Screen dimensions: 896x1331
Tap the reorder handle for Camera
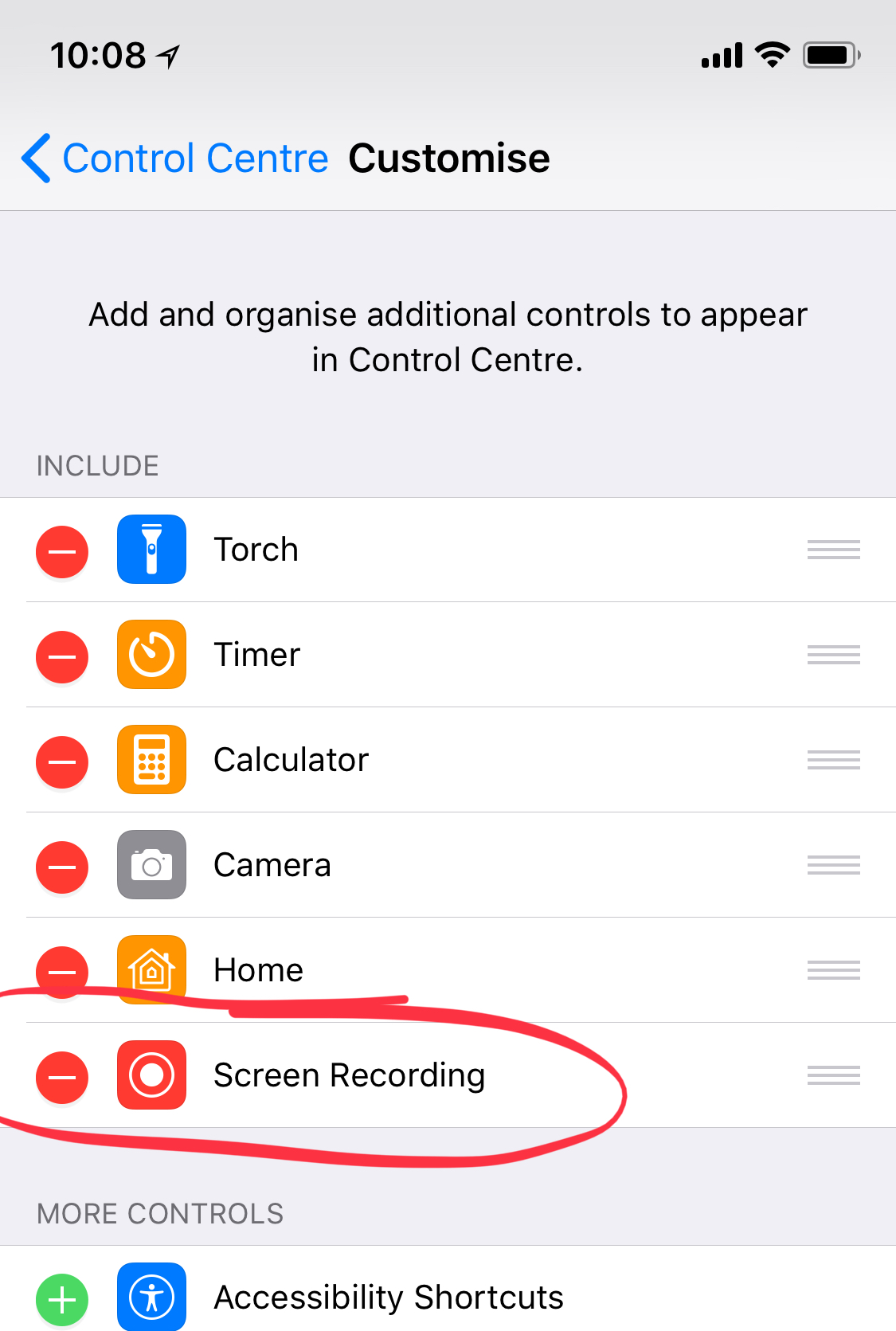point(833,865)
